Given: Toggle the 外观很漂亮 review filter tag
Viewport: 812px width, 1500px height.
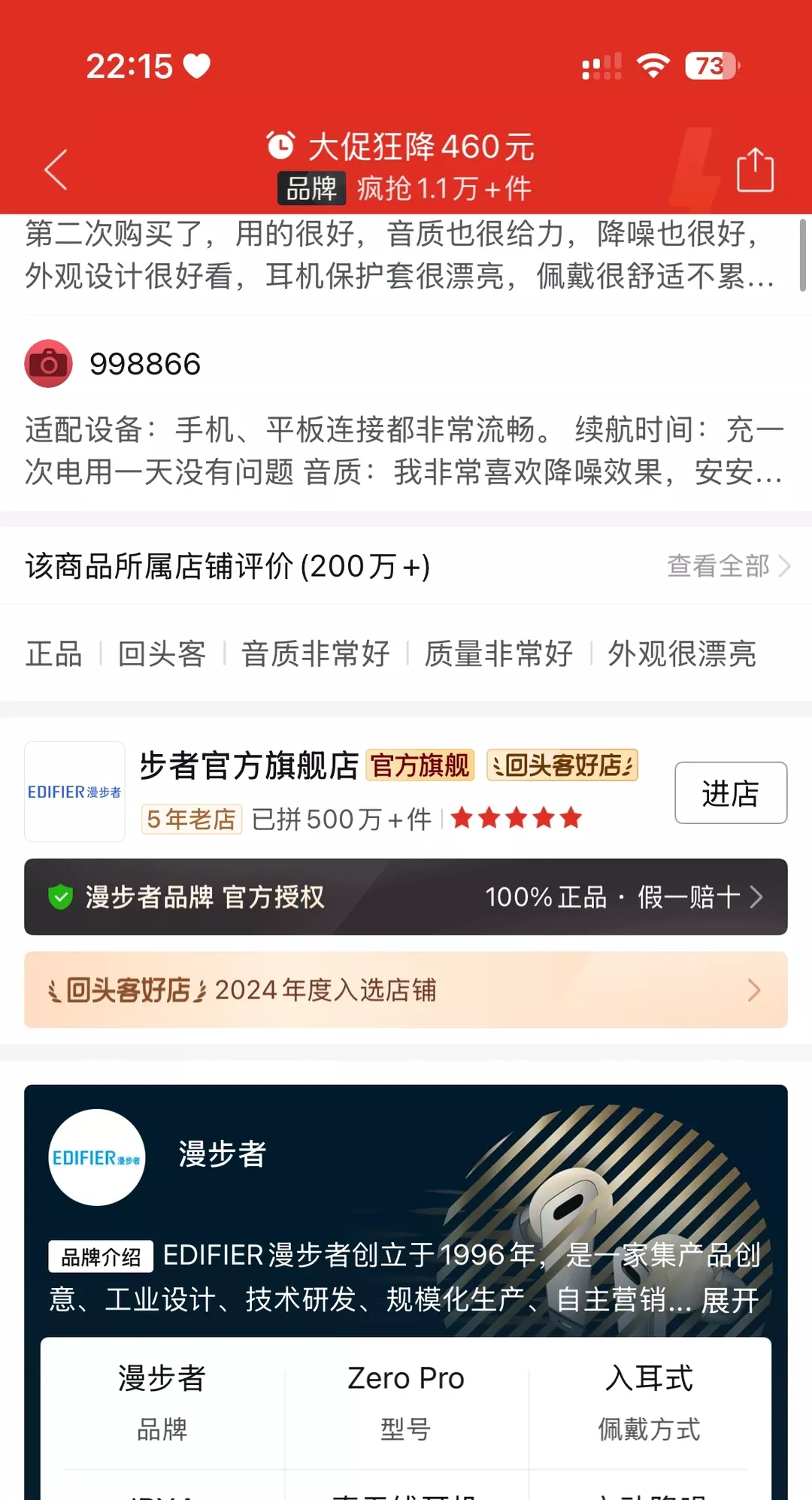Looking at the screenshot, I should pyautogui.click(x=681, y=655).
